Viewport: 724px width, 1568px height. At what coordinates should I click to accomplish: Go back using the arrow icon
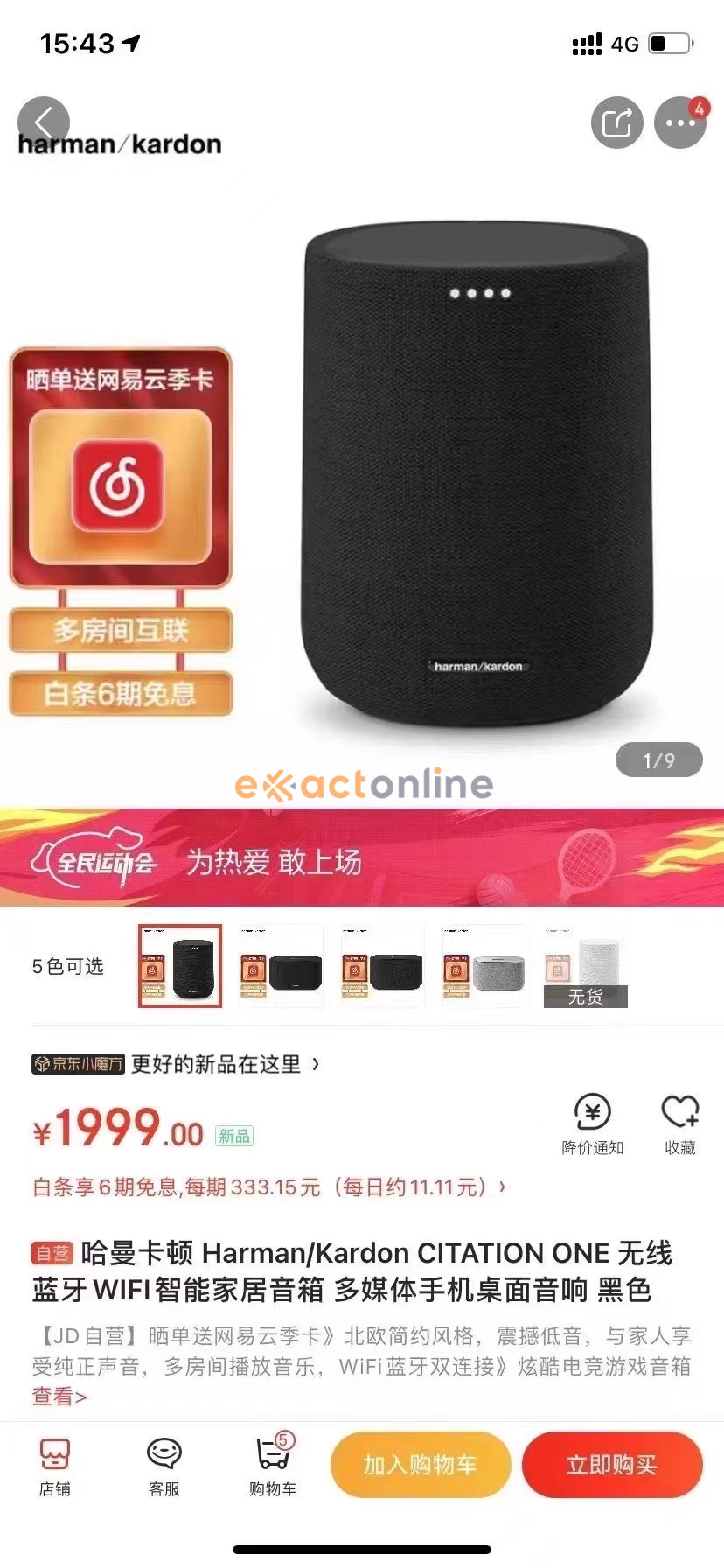44,122
